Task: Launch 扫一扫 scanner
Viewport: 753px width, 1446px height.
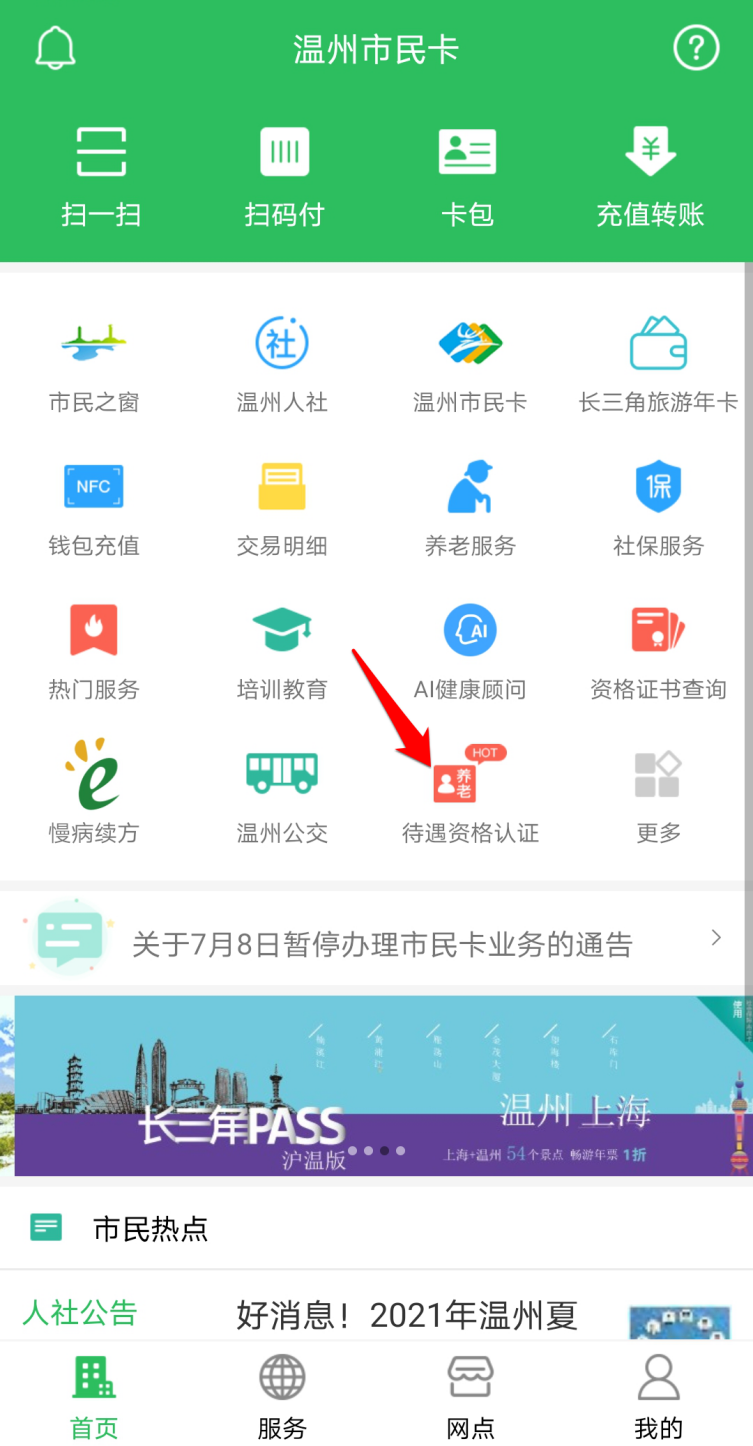Action: click(x=101, y=177)
